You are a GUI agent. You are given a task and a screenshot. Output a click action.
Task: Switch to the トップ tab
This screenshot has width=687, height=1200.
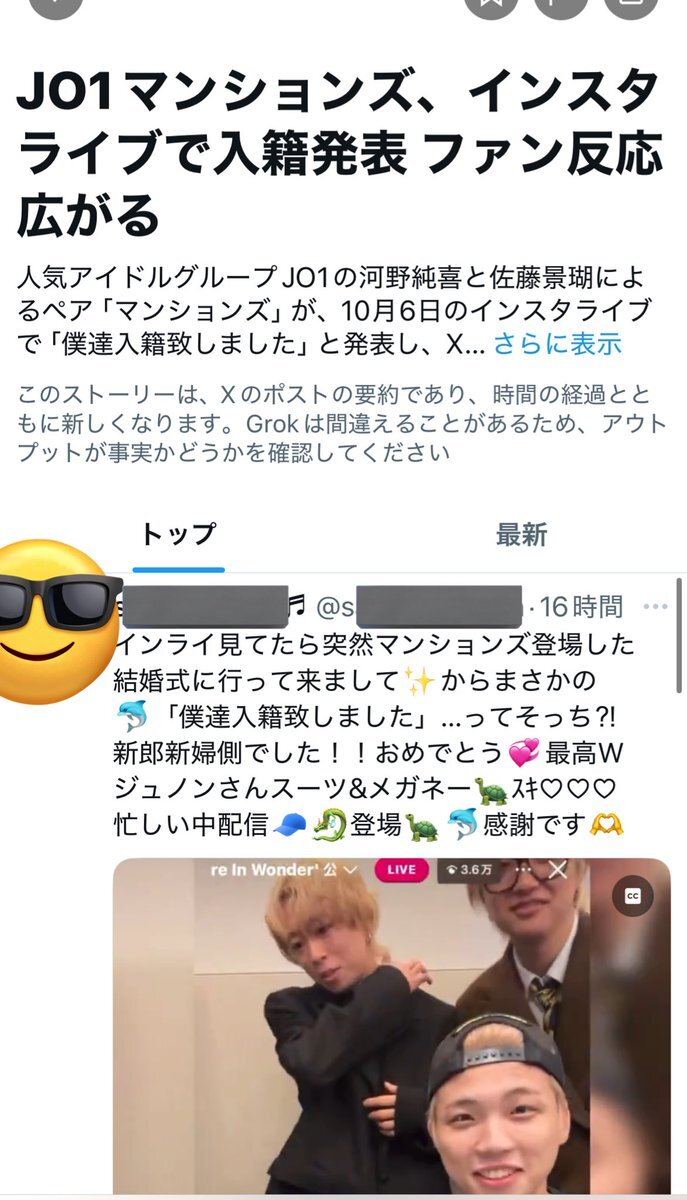pos(178,535)
